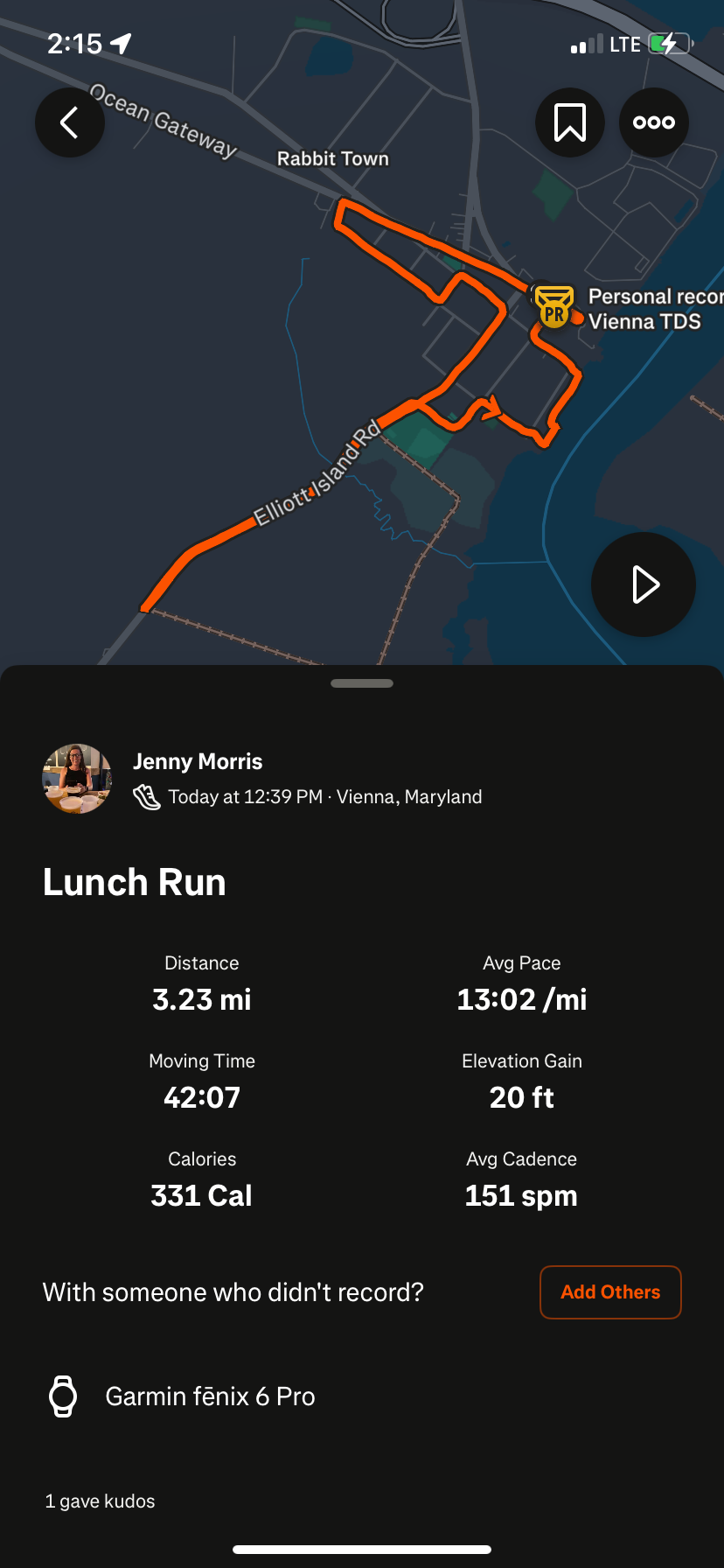Open Garmin fēnix 6 Pro device details
This screenshot has width=724, height=1568.
click(x=210, y=1396)
